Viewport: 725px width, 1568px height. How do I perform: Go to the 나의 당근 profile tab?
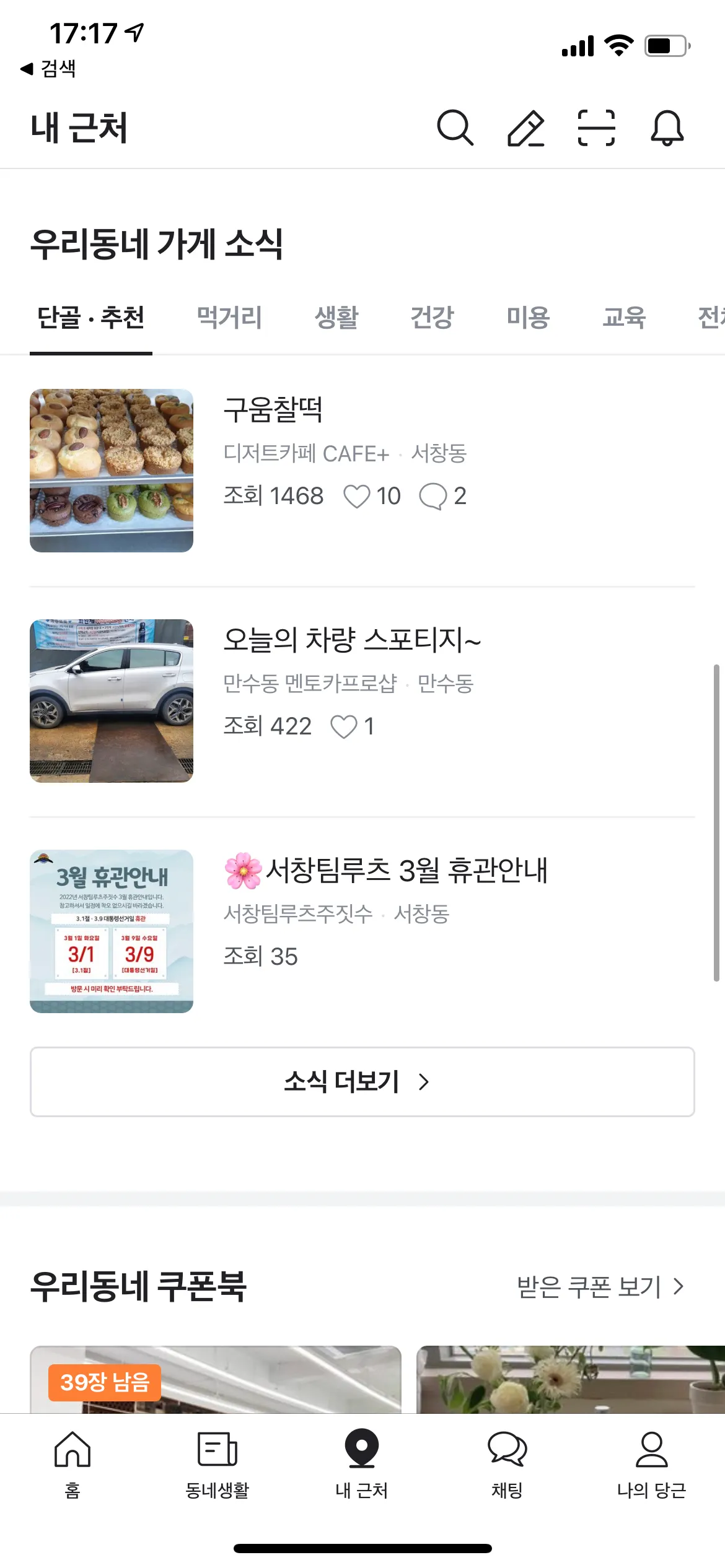pos(651,1463)
